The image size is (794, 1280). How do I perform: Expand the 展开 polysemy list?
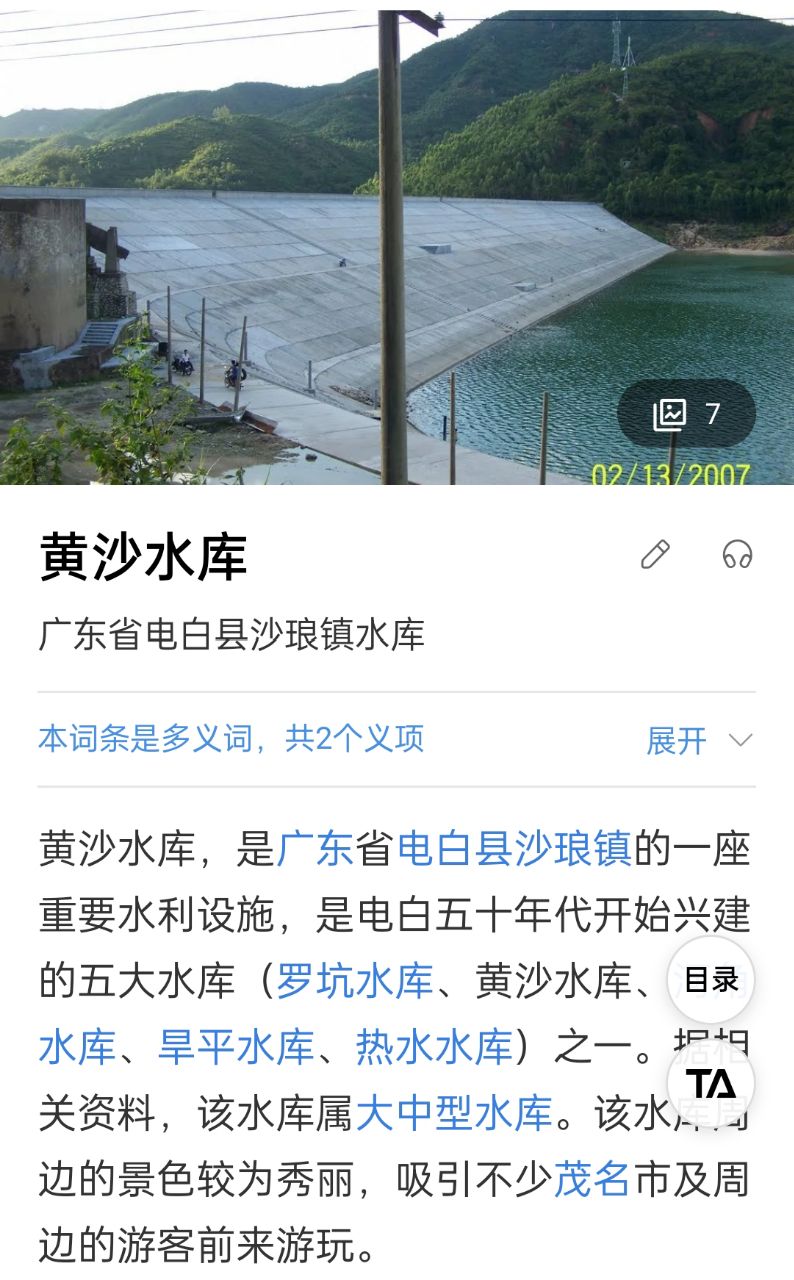click(698, 740)
